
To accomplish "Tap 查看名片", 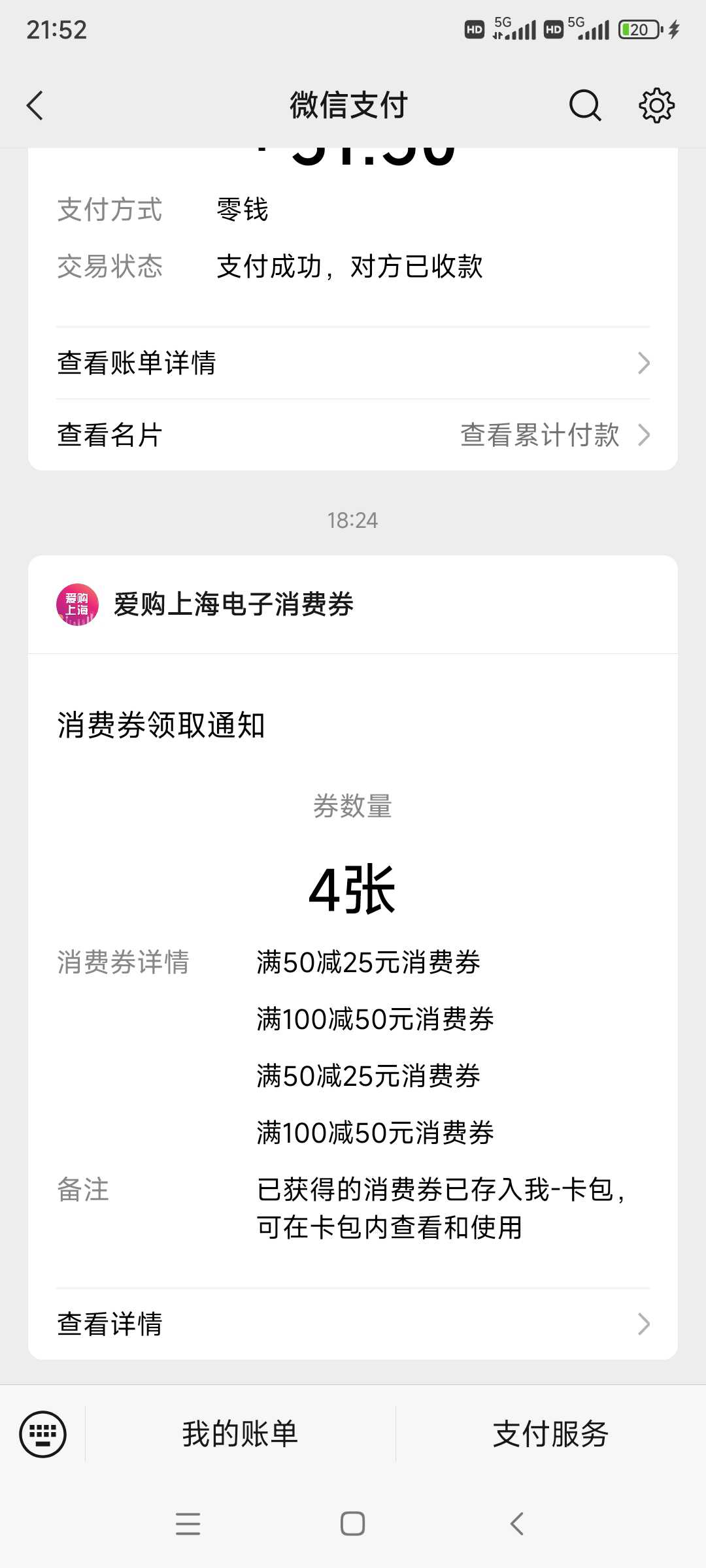I will point(110,435).
